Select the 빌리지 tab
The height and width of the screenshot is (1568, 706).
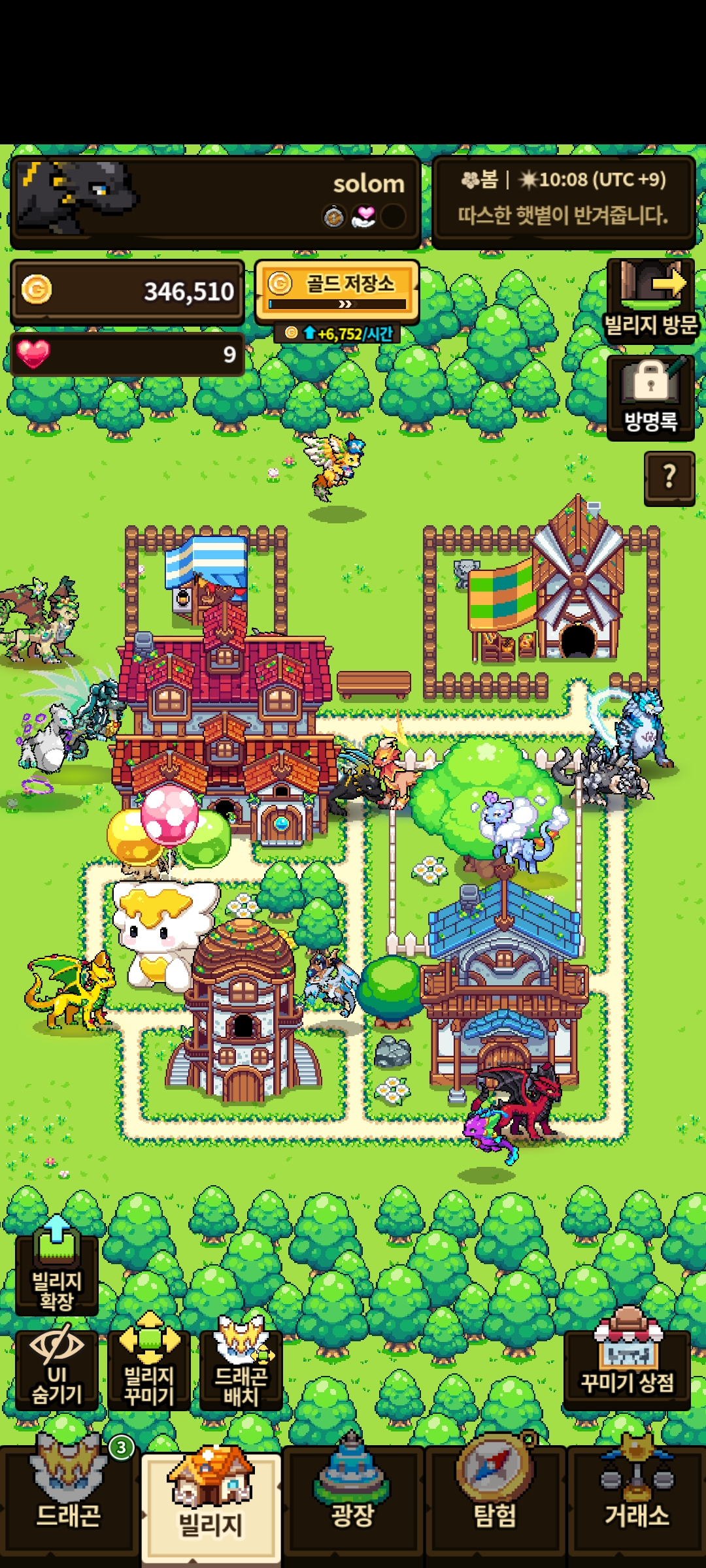211,1508
